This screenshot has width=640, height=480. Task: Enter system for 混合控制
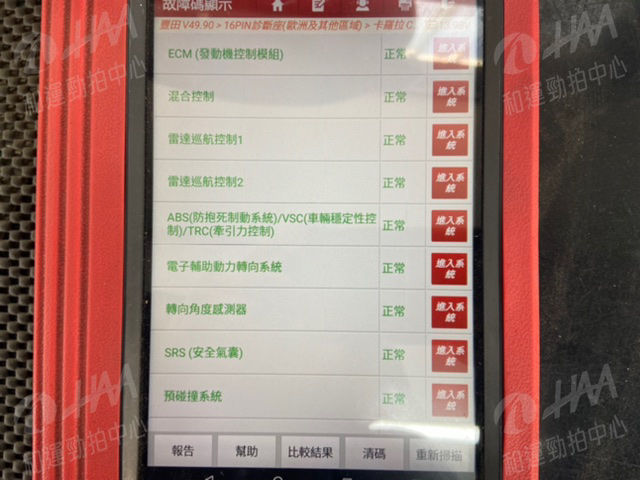tap(450, 97)
